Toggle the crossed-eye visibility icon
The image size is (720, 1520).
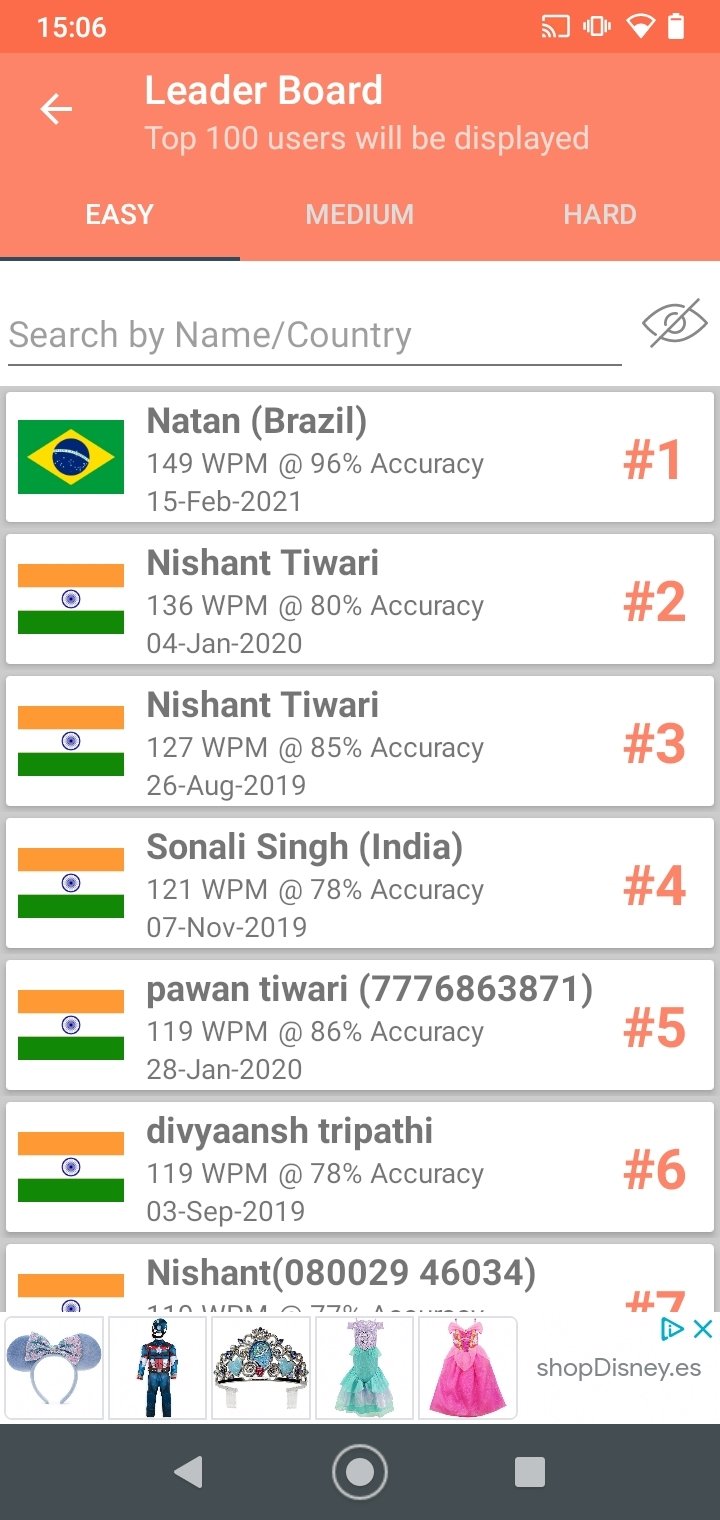pyautogui.click(x=675, y=324)
